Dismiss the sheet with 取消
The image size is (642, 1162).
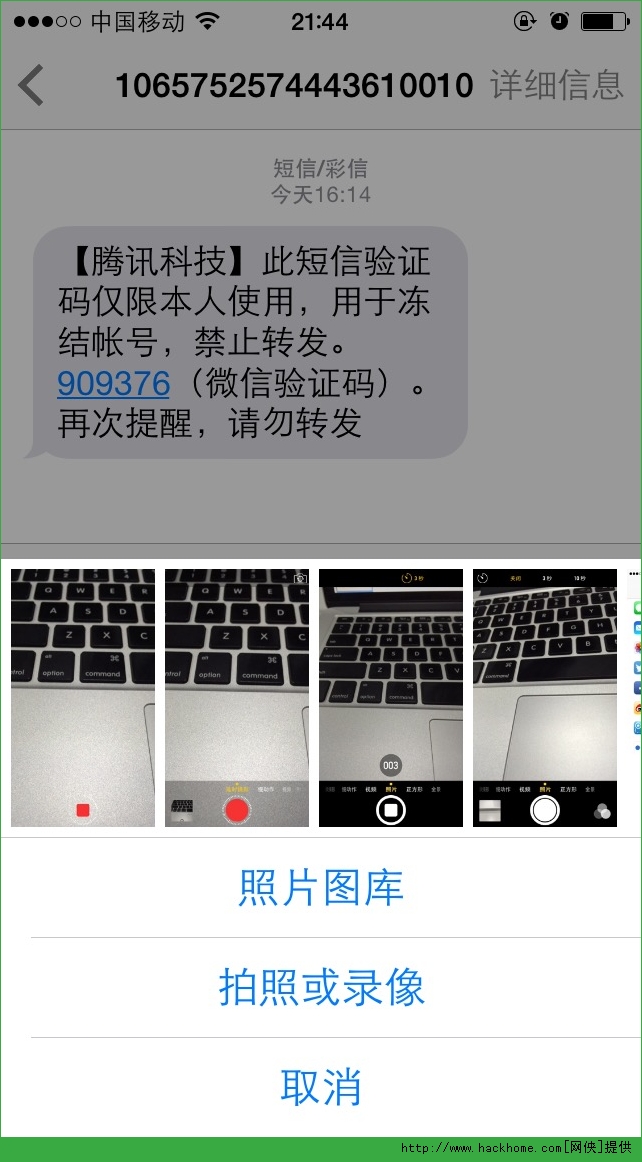(321, 1087)
